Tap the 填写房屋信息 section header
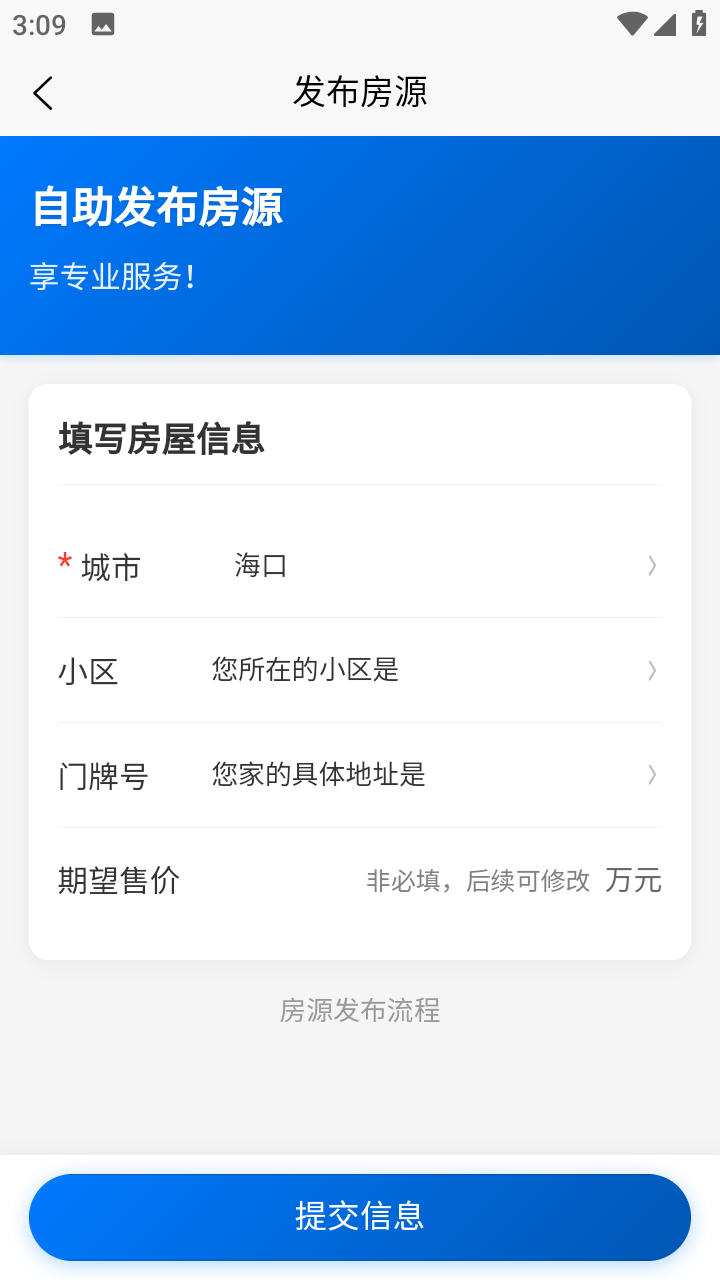The image size is (720, 1280). (161, 440)
